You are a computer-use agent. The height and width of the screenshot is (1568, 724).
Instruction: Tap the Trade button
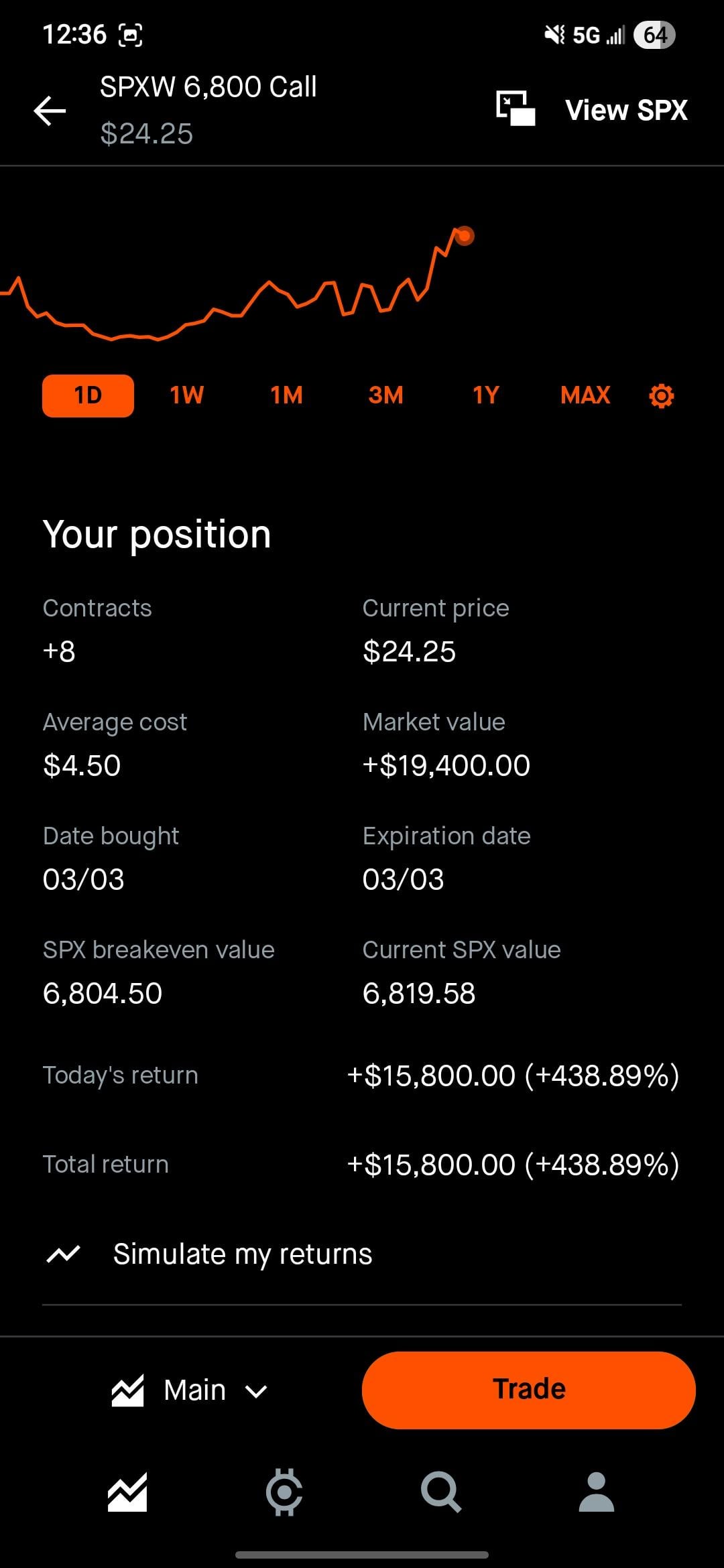click(528, 1390)
